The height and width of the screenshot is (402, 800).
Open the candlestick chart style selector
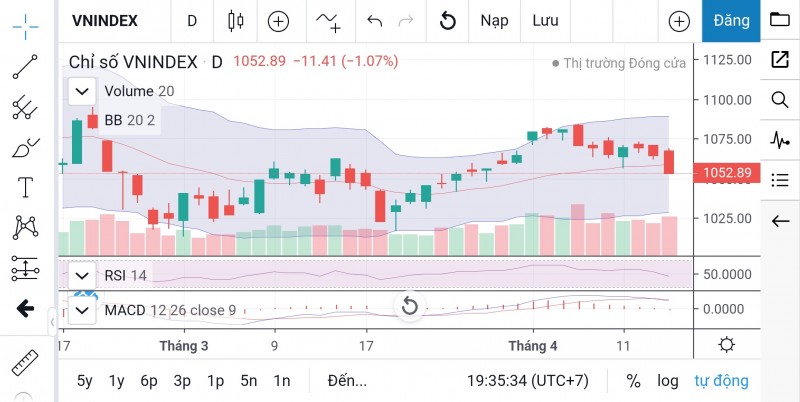click(x=236, y=21)
